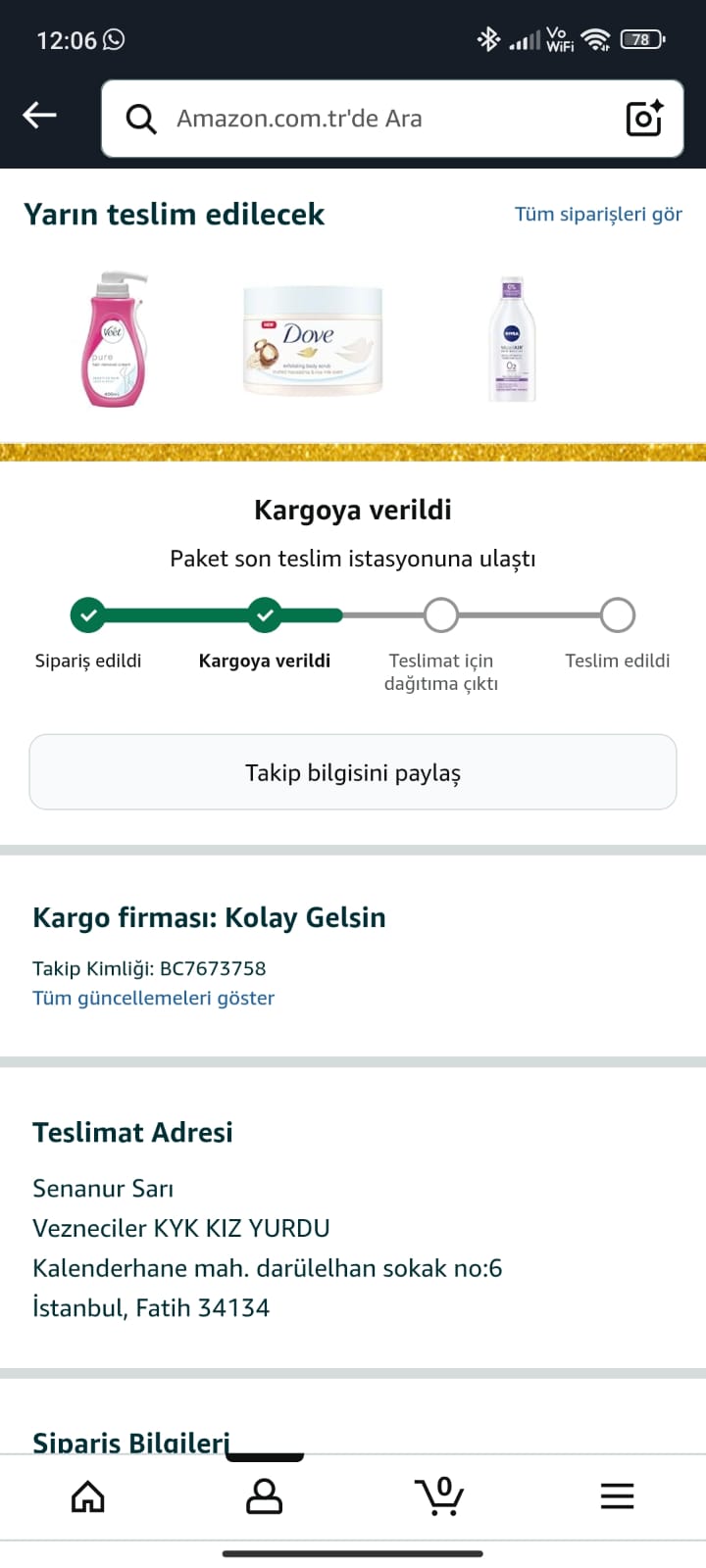This screenshot has width=706, height=1568.
Task: Tap the Amazon.com.tr search field
Action: [373, 119]
